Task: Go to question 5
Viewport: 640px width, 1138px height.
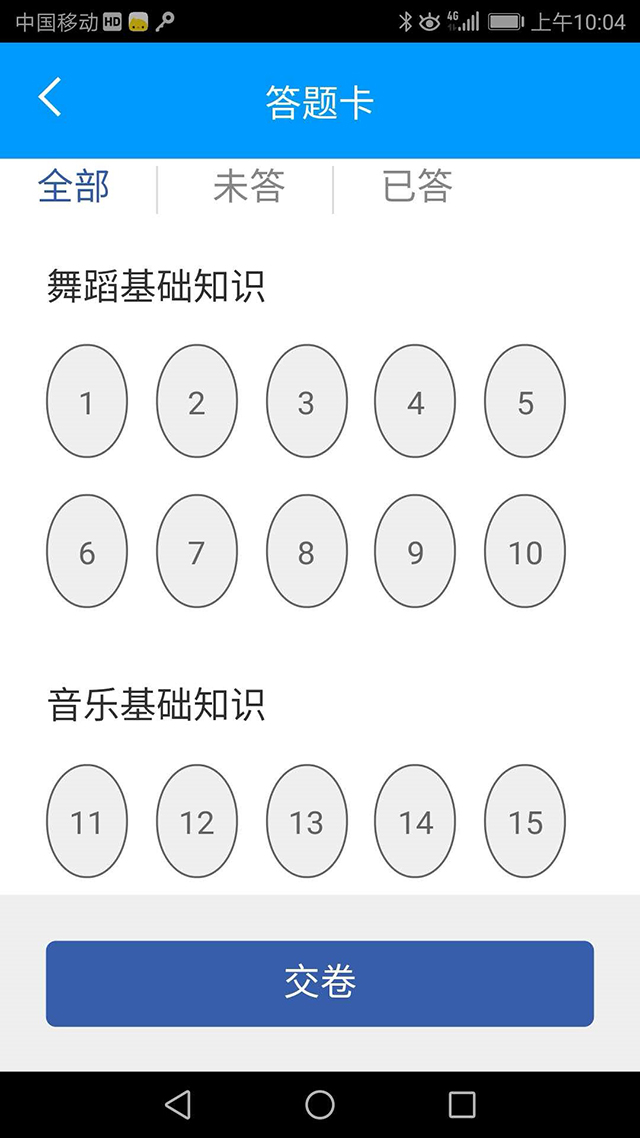Action: click(x=525, y=401)
